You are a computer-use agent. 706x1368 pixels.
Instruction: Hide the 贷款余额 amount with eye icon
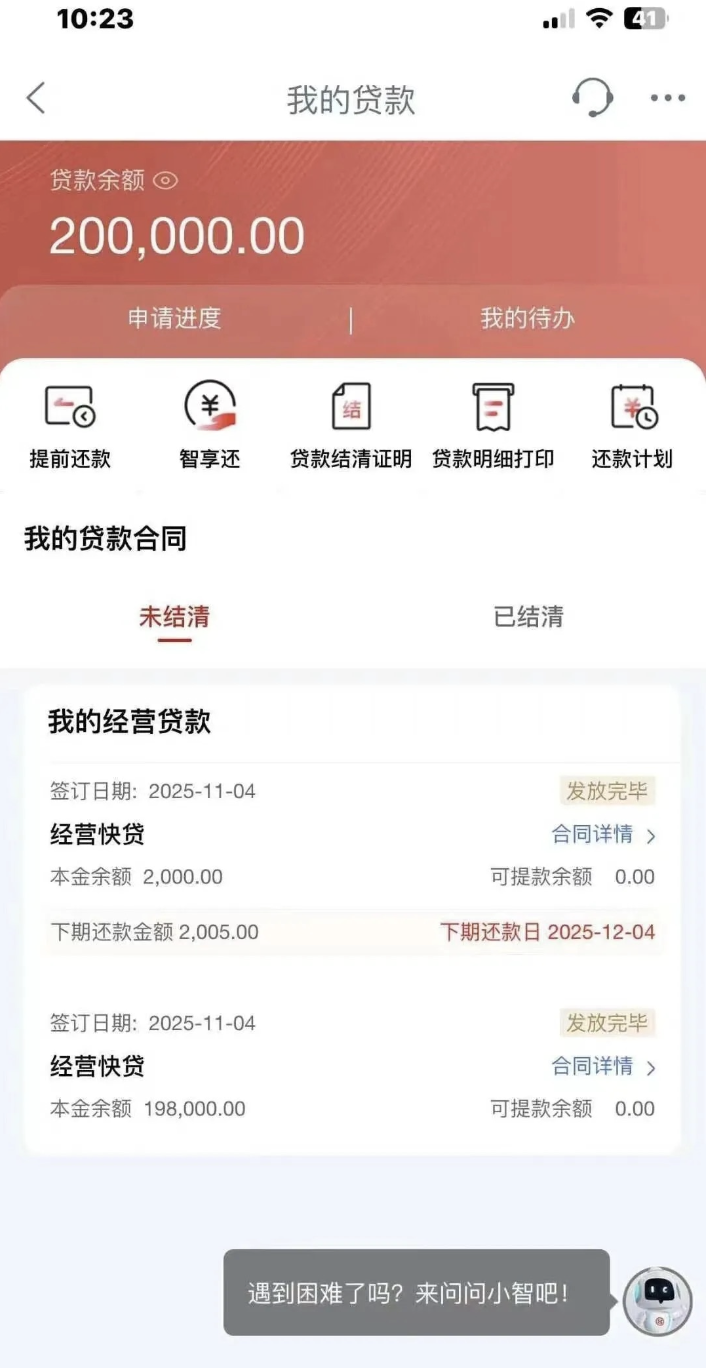pos(166,181)
